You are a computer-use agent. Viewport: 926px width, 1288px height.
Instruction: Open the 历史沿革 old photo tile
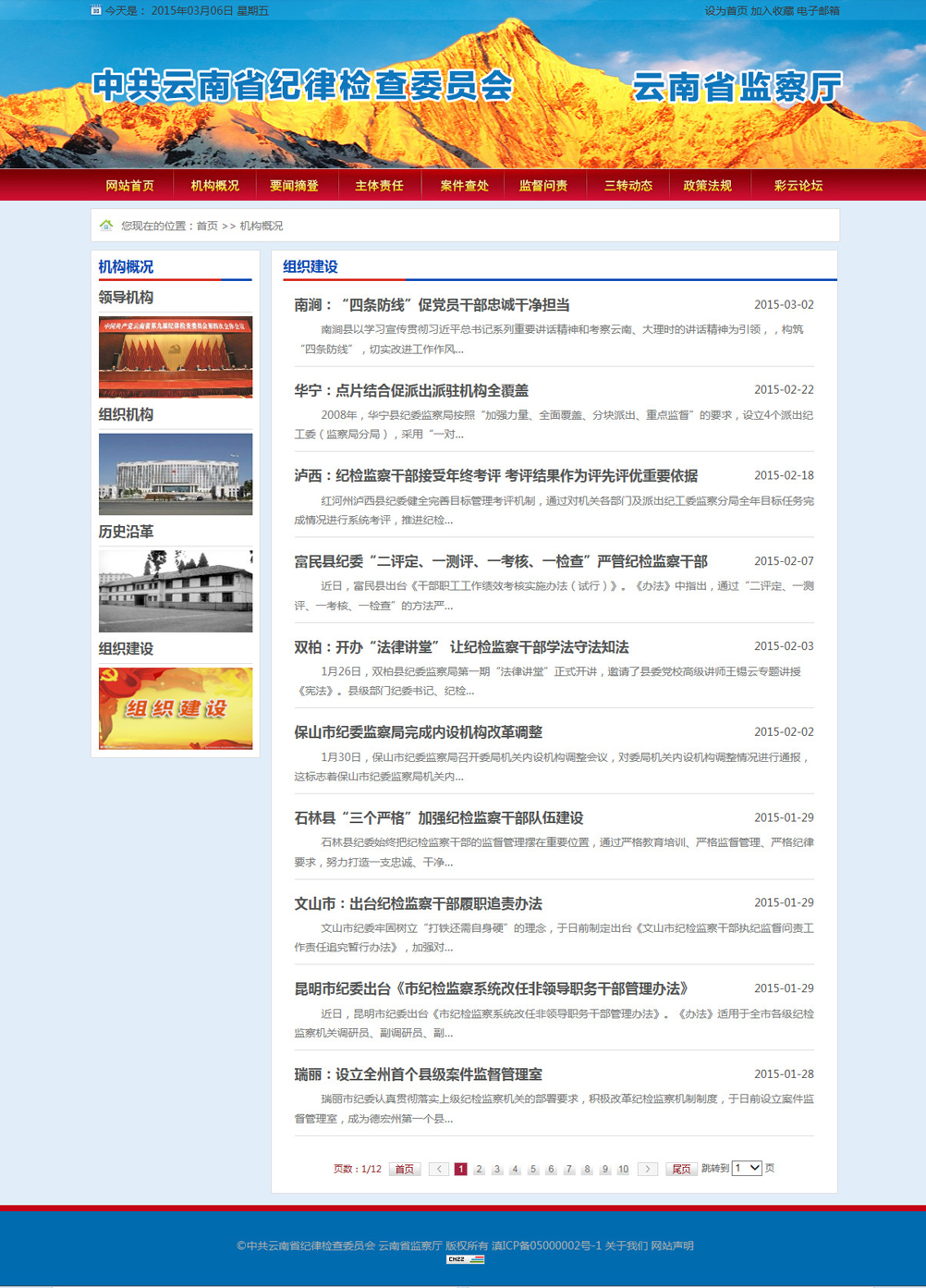176,591
